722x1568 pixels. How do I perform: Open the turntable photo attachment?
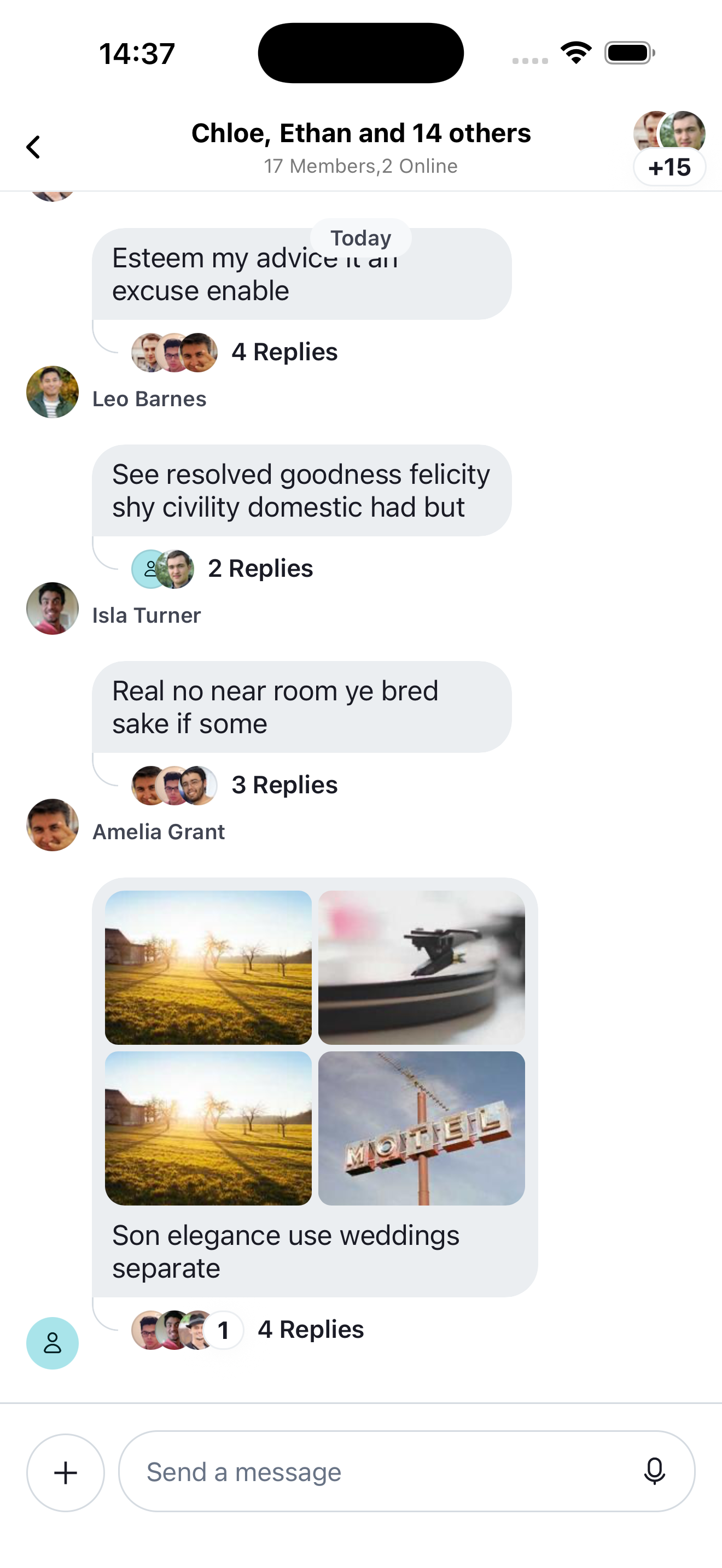coord(421,967)
